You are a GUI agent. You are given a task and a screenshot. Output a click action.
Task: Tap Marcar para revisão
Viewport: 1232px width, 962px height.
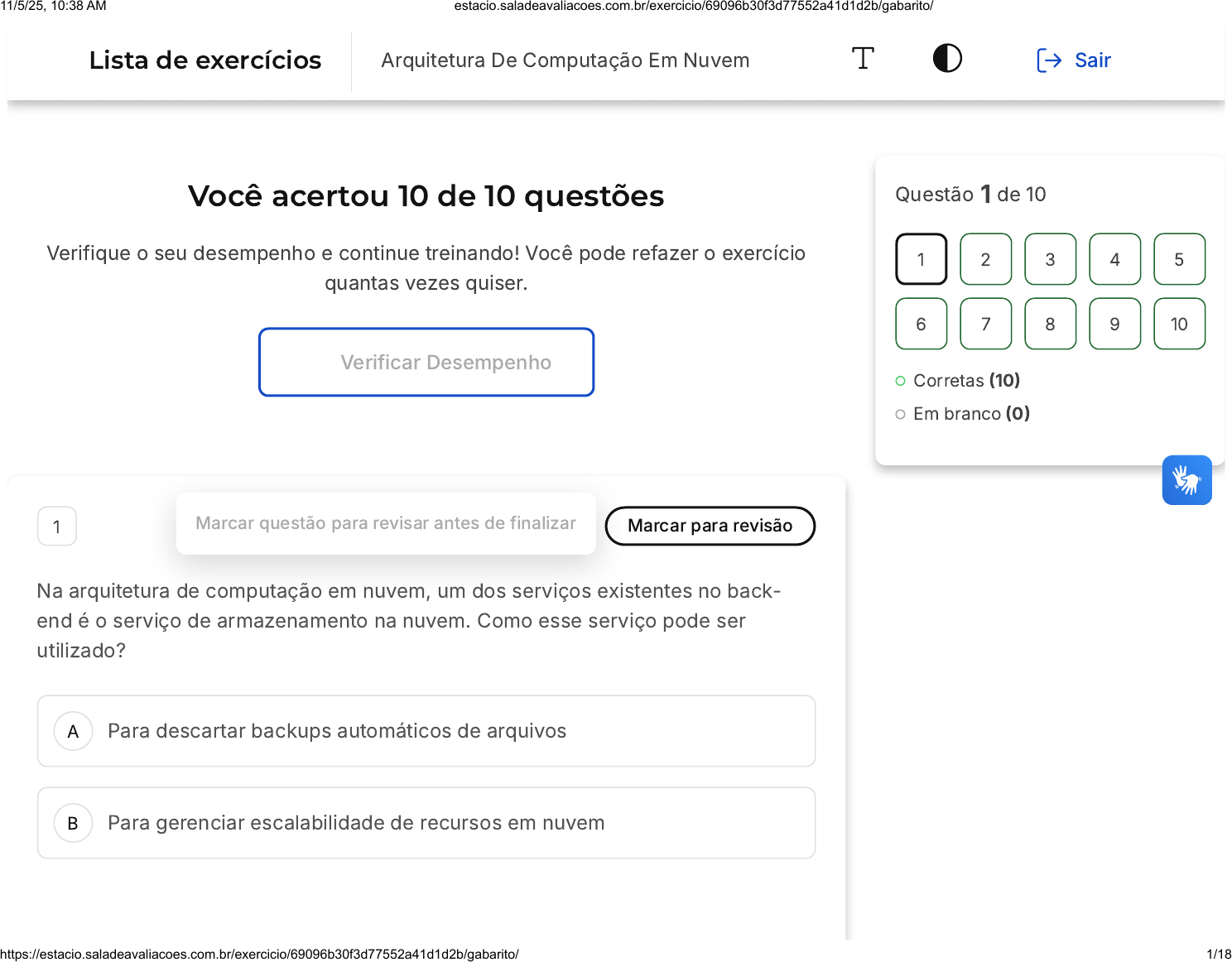click(x=710, y=526)
